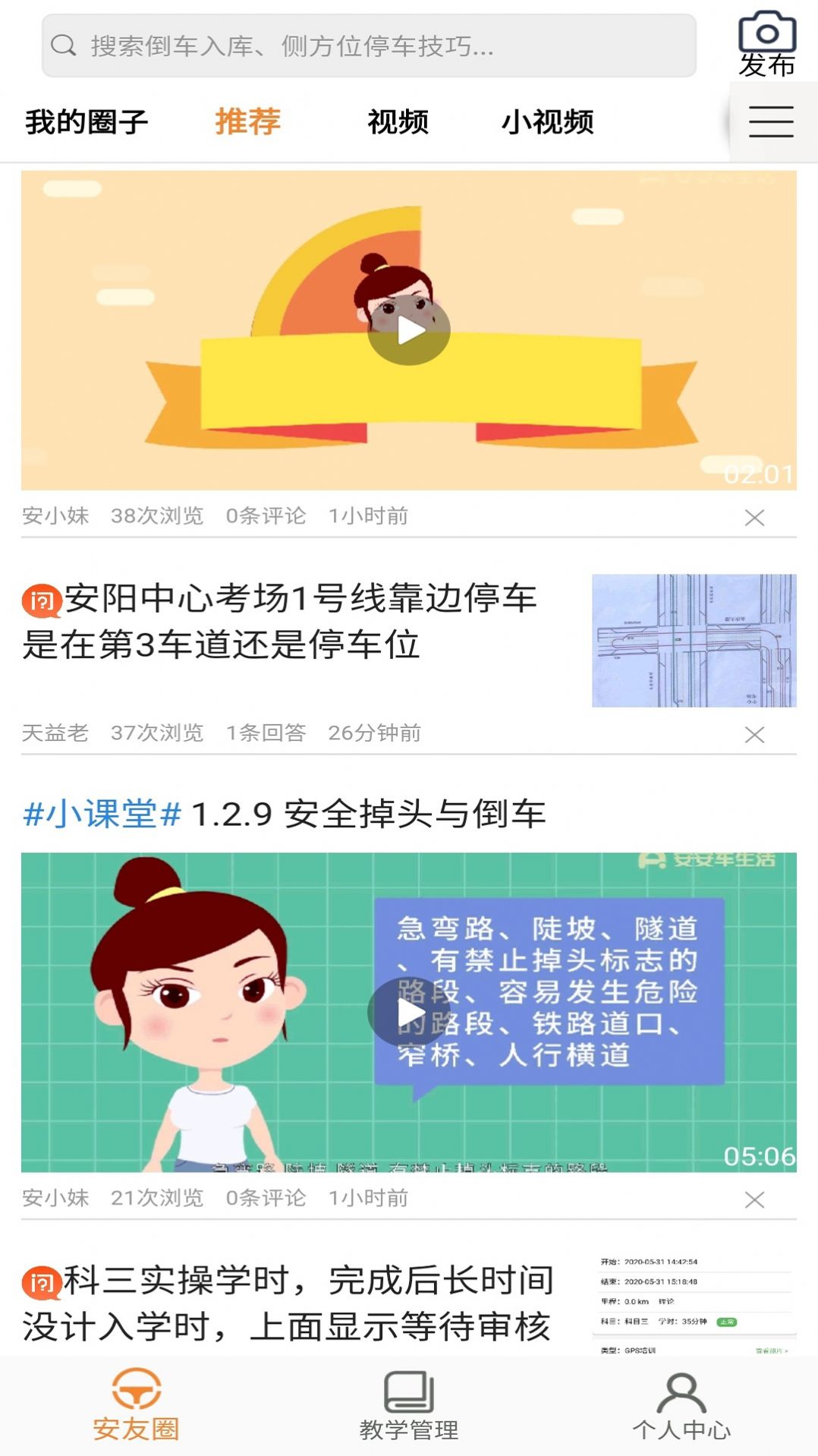Switch to the 小视频 tab
The height and width of the screenshot is (1456, 818).
coord(549,121)
